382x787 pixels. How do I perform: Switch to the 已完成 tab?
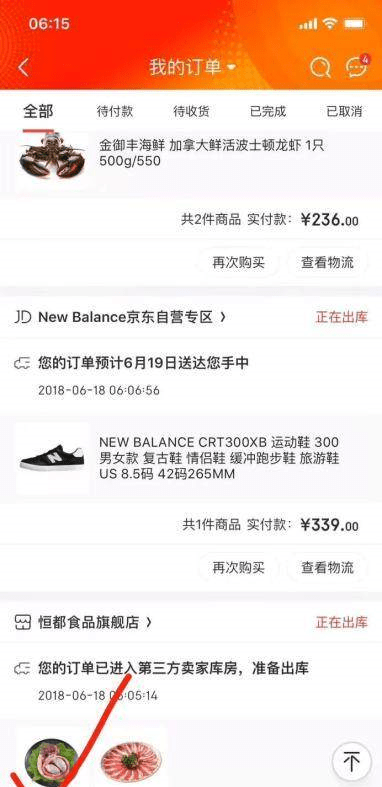tap(268, 111)
